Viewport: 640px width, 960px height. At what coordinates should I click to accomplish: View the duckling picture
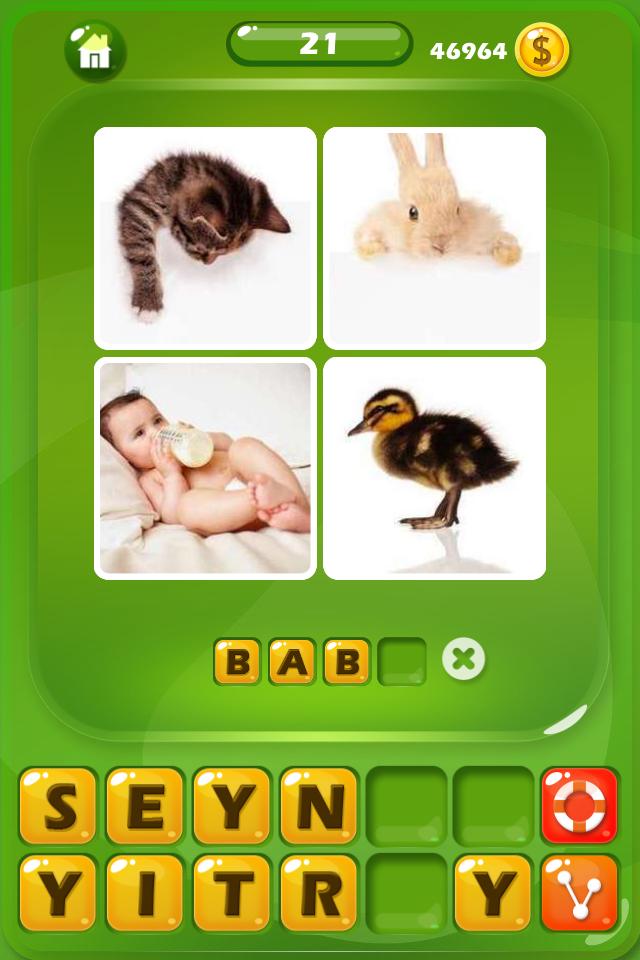coord(435,468)
